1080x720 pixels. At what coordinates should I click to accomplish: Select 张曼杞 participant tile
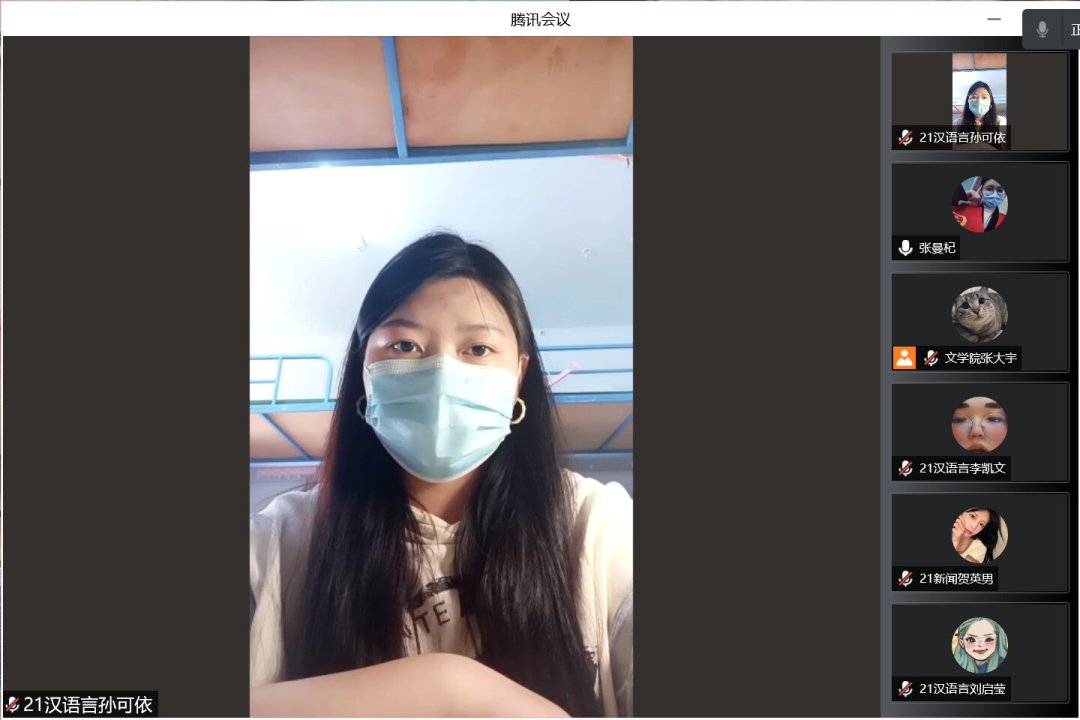[980, 211]
